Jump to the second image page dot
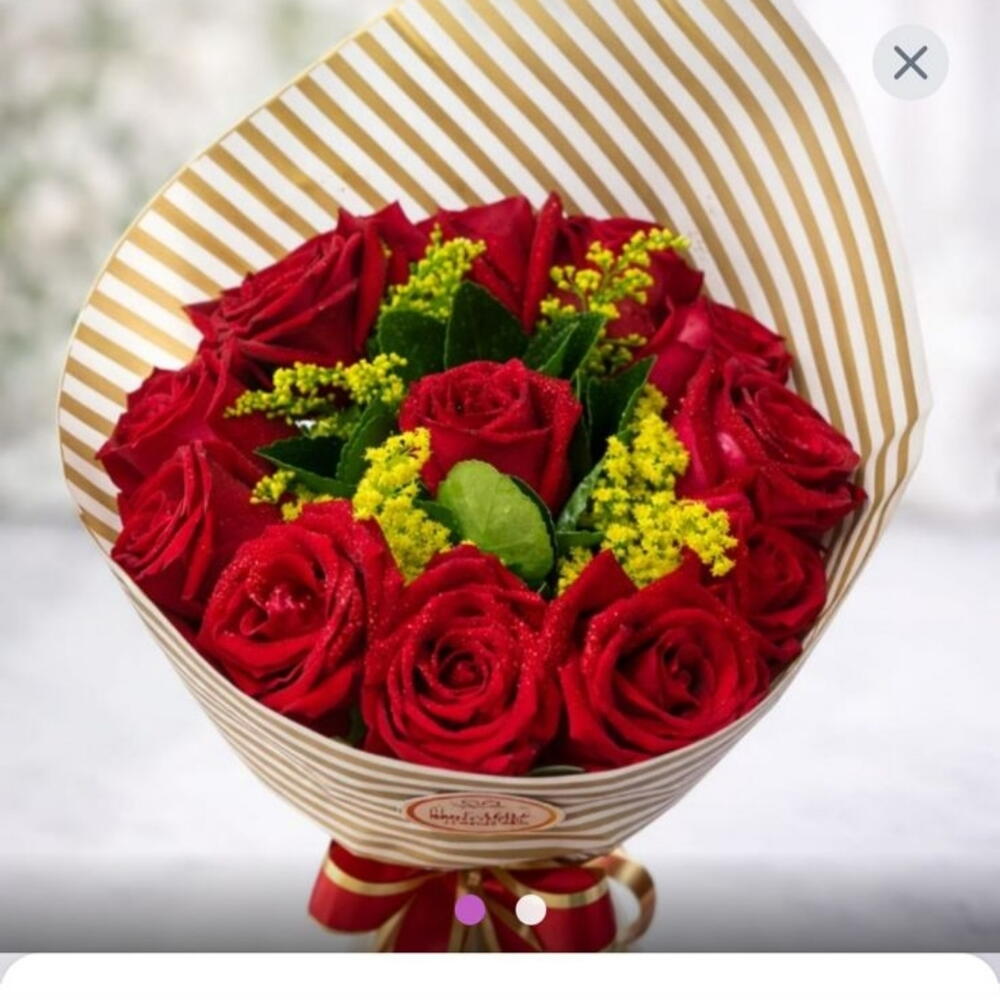The image size is (1000, 1000). coord(531,909)
